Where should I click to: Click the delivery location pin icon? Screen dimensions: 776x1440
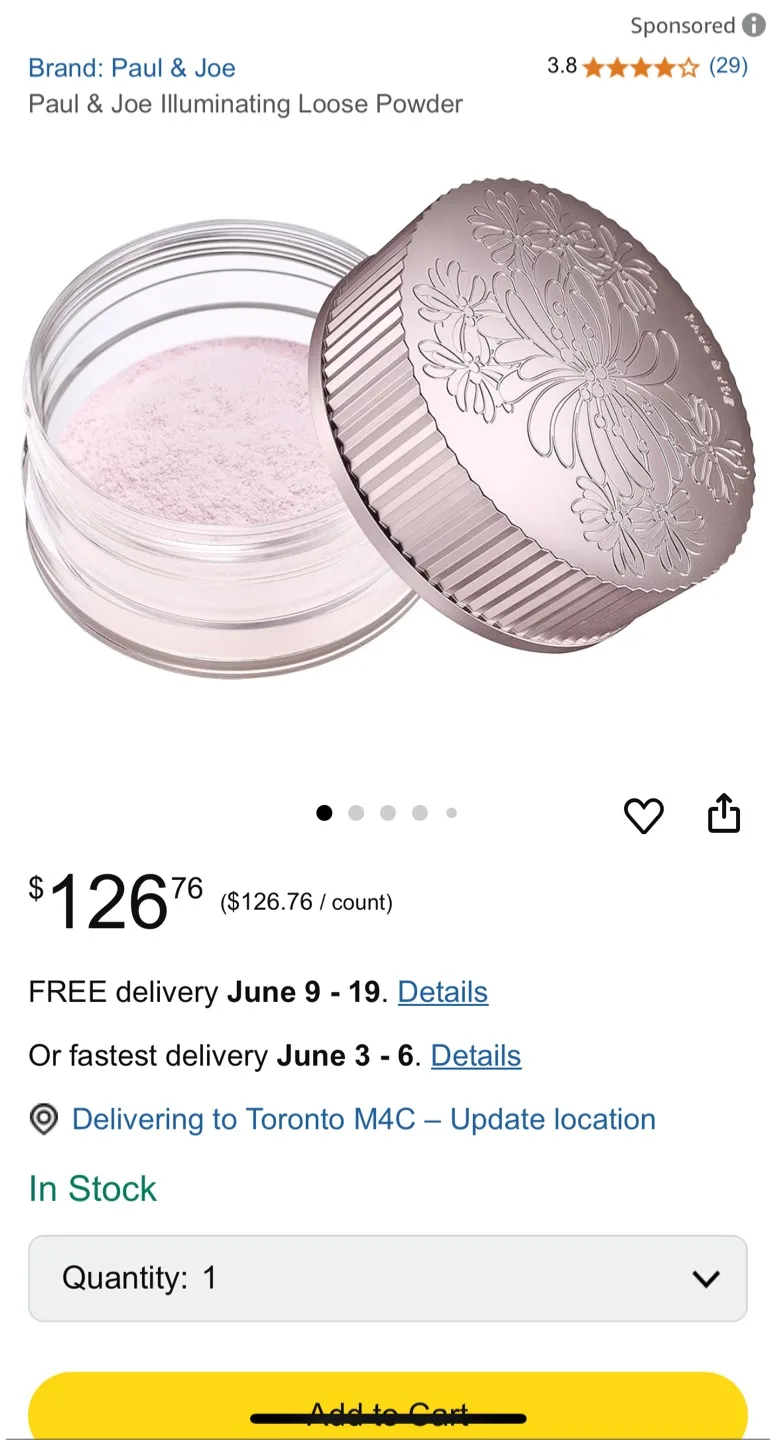tap(43, 1119)
